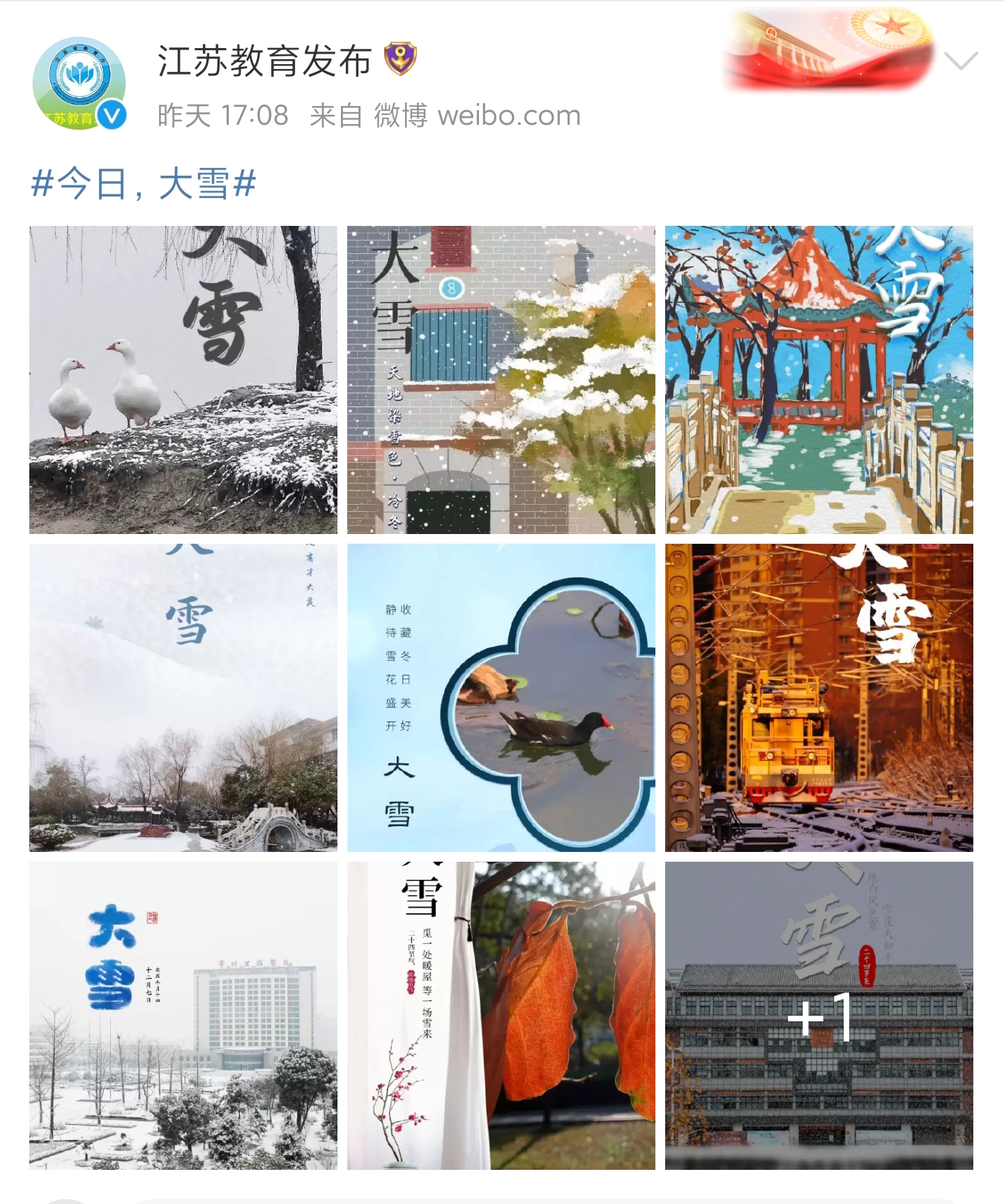The width and height of the screenshot is (1004, 1204).
Task: Open the yellow rail vehicle photo
Action: [x=819, y=698]
